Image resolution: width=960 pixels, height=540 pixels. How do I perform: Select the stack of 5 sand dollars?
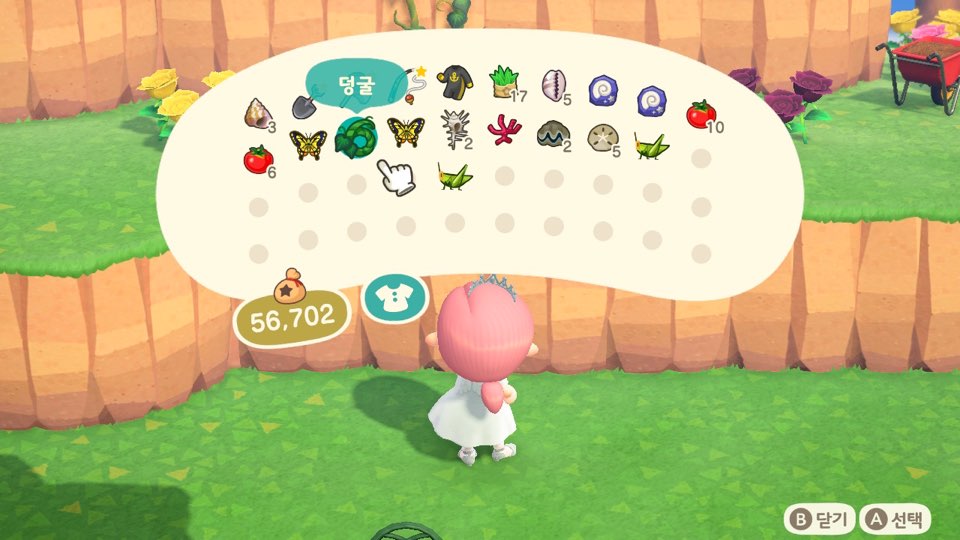click(602, 138)
